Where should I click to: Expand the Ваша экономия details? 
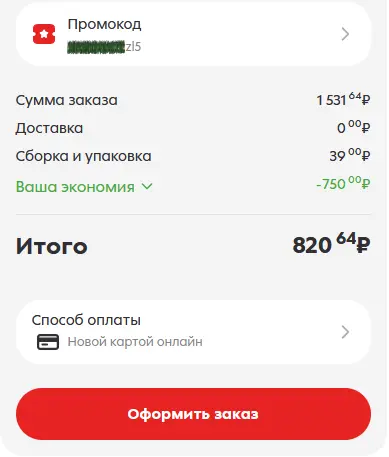tap(84, 187)
